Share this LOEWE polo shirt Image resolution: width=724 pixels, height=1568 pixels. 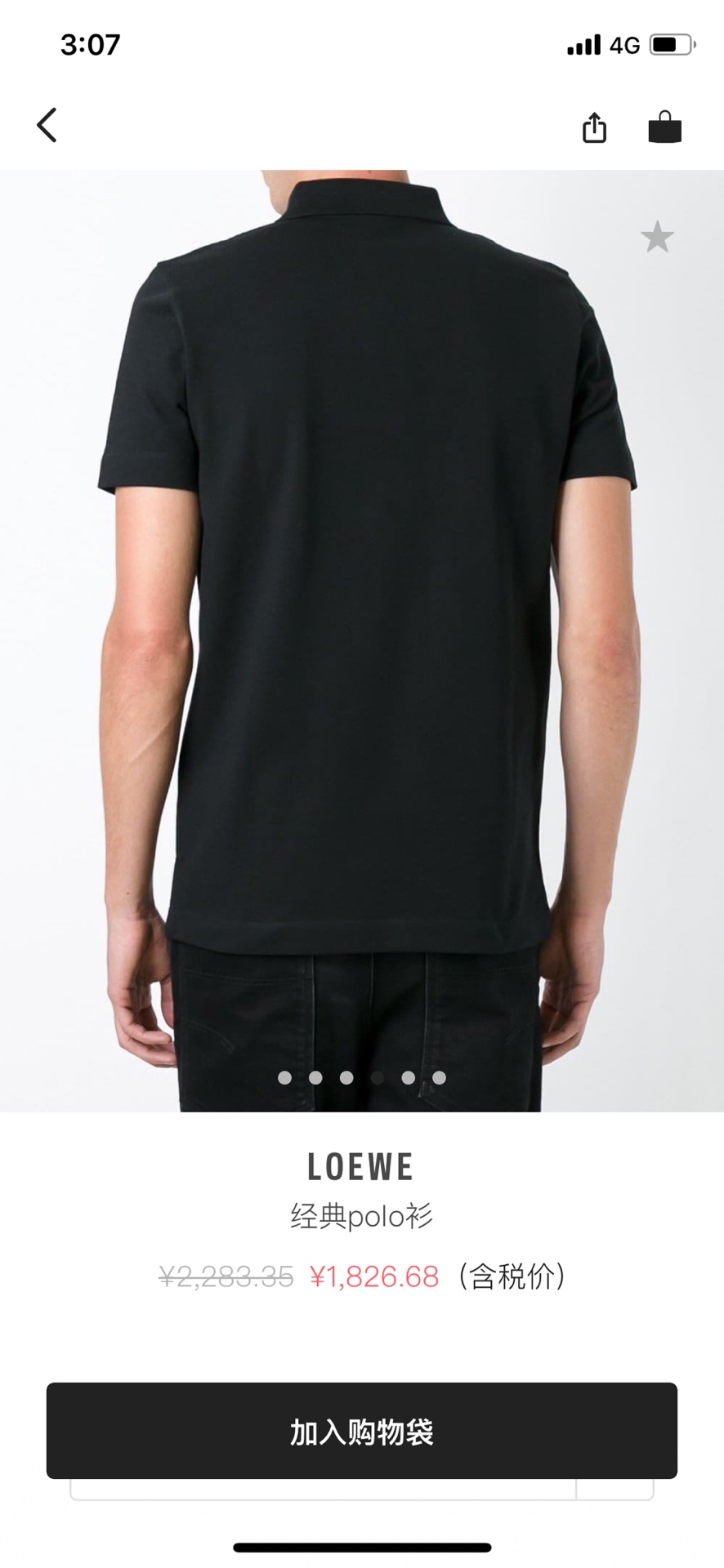click(594, 127)
